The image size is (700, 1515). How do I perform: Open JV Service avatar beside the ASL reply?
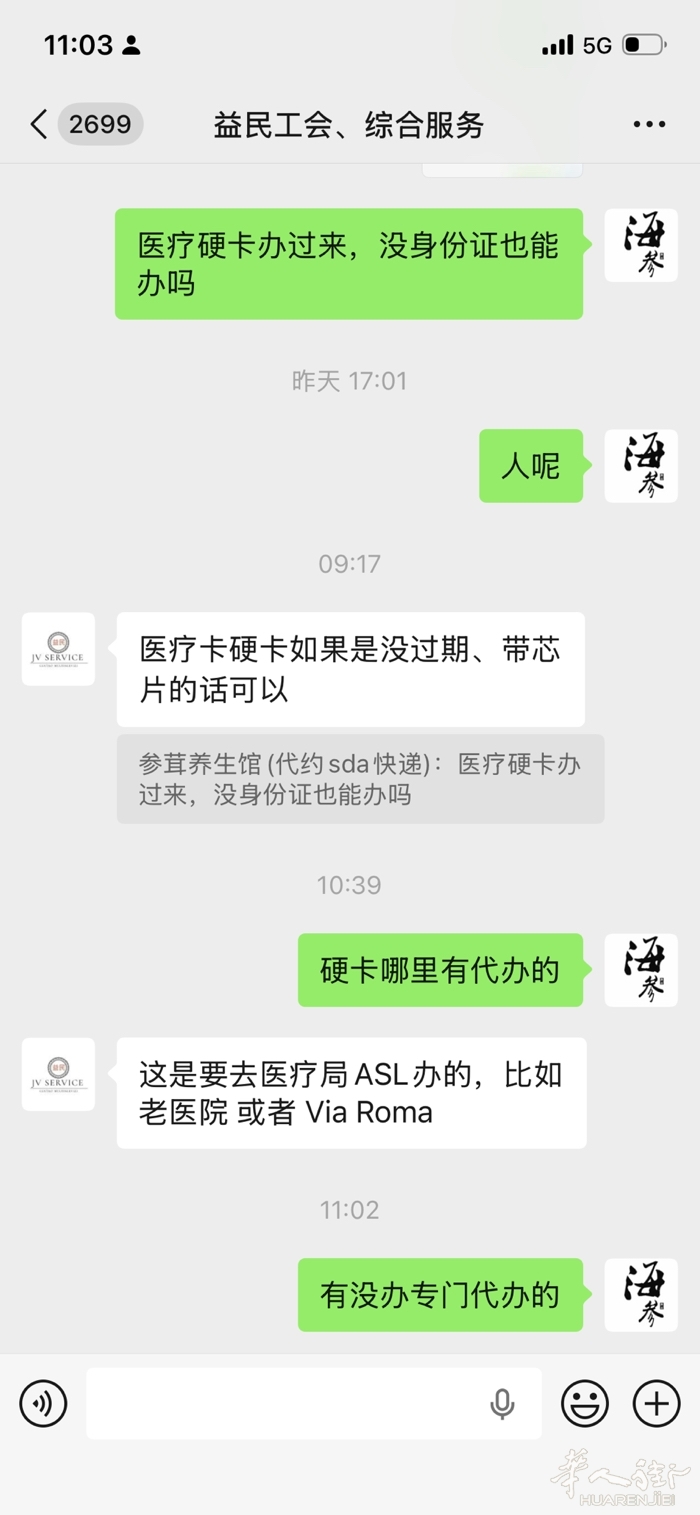click(58, 1074)
